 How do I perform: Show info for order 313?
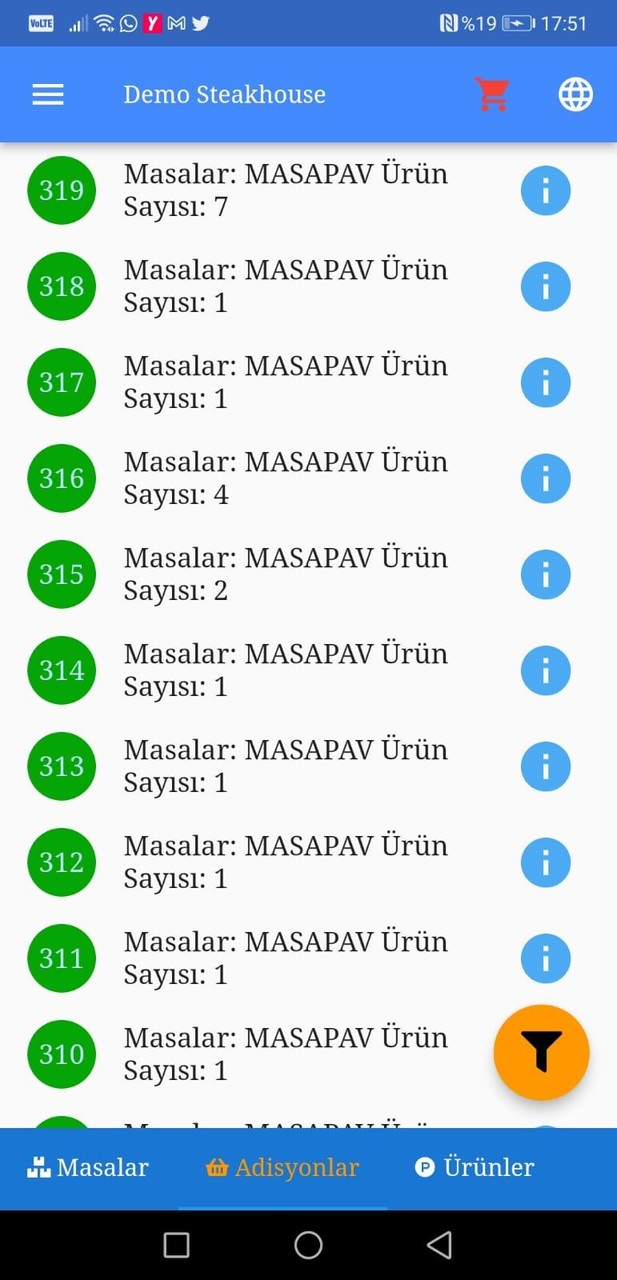[545, 766]
